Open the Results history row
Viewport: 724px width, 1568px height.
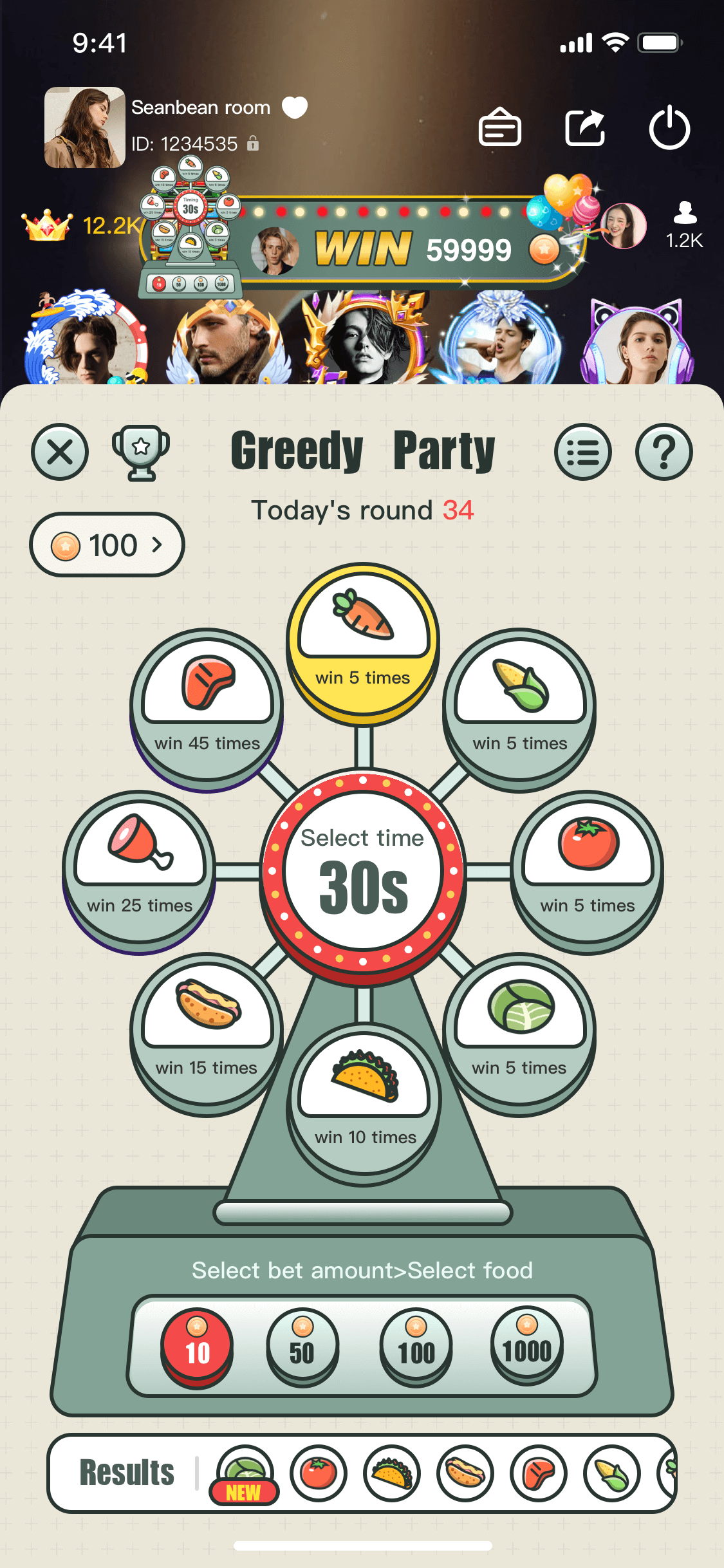[126, 1473]
